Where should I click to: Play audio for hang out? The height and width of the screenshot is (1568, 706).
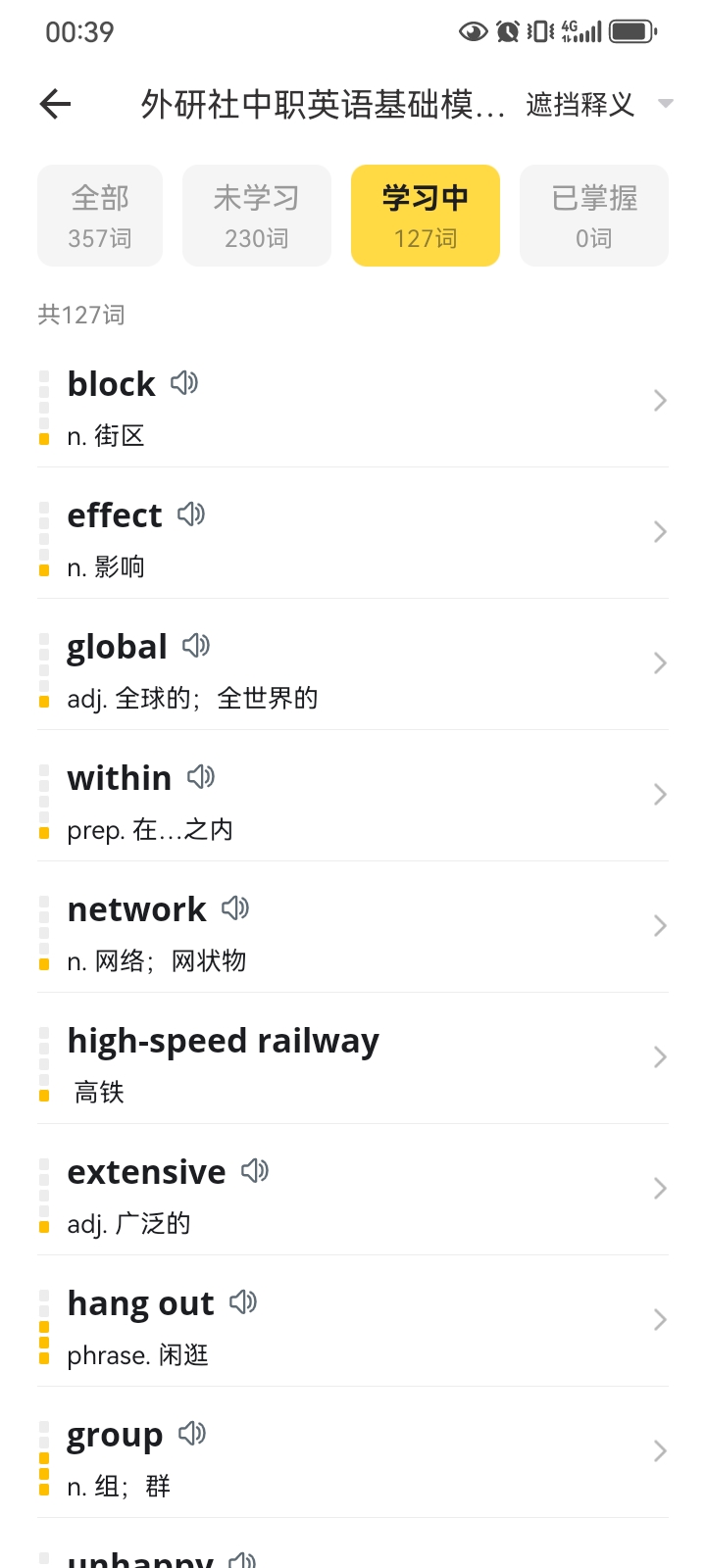(x=243, y=1302)
